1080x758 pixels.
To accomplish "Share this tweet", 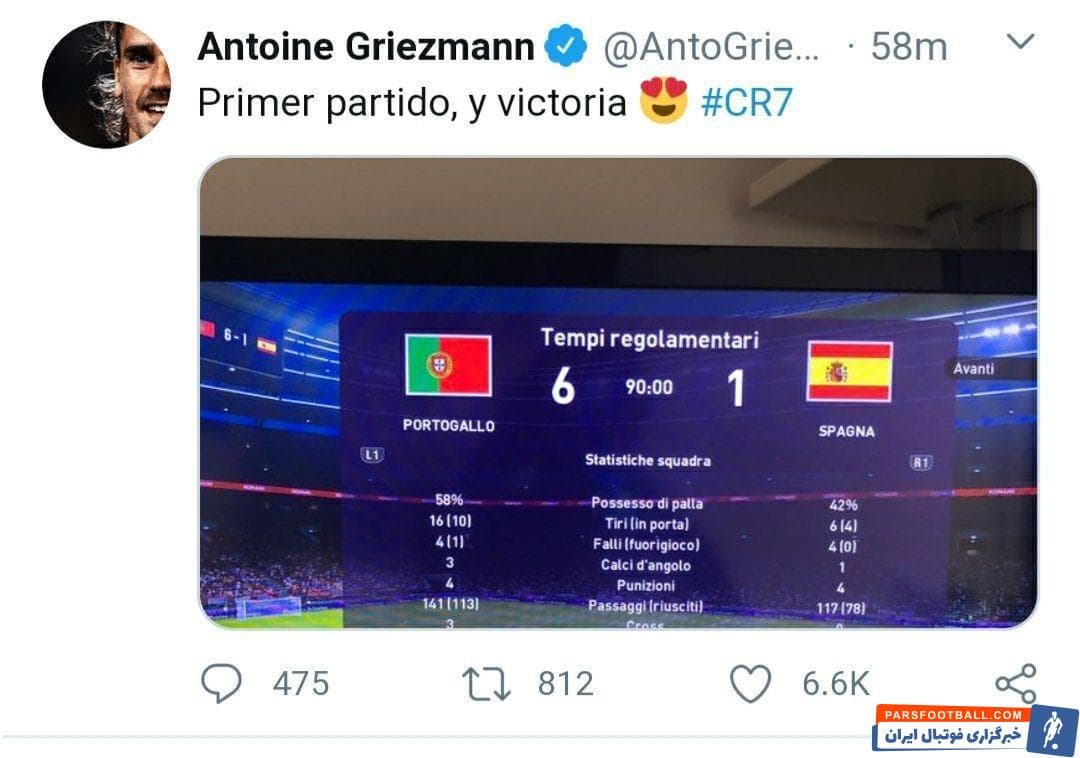I will (x=1015, y=684).
